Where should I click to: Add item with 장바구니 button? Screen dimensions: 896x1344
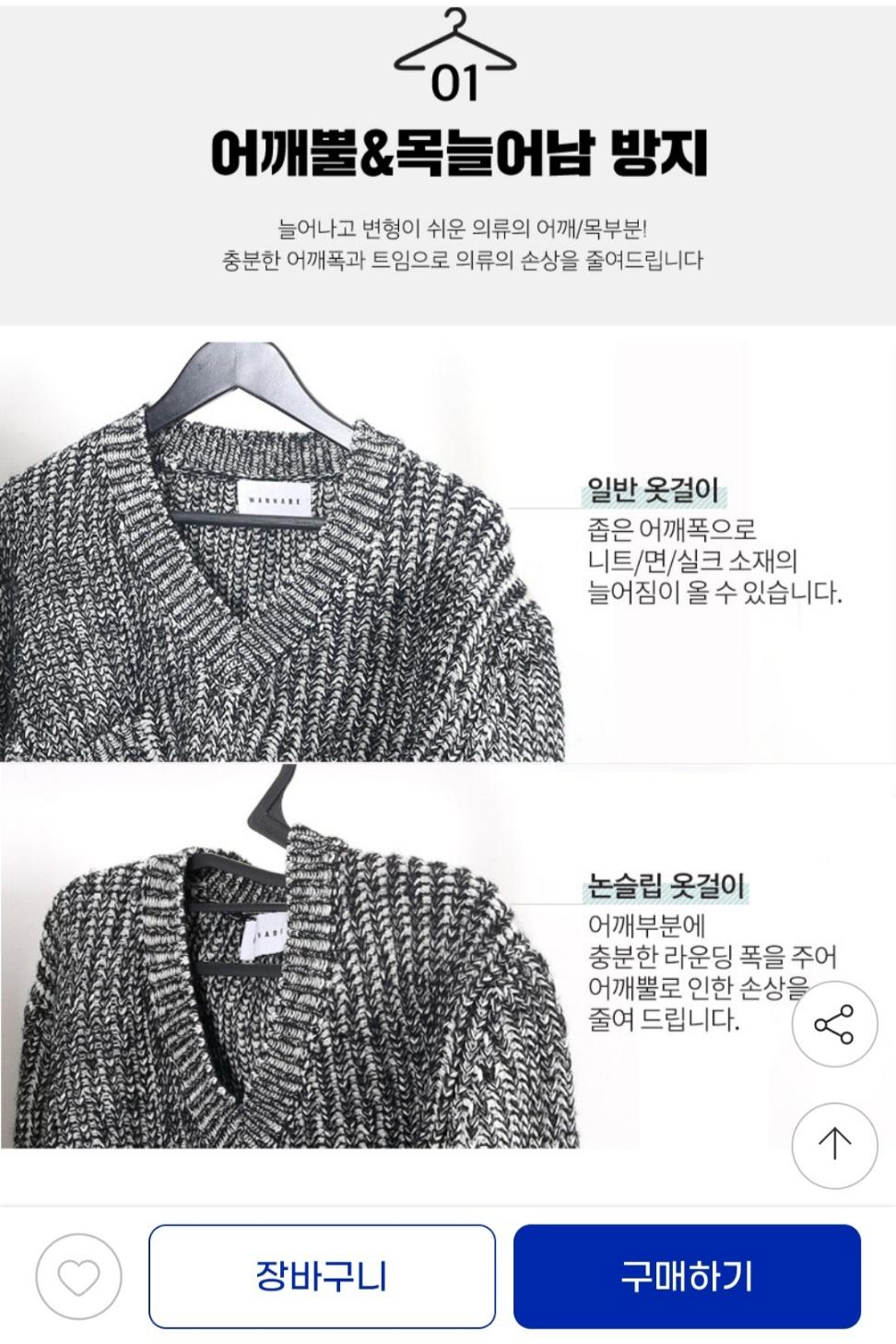(322, 1276)
